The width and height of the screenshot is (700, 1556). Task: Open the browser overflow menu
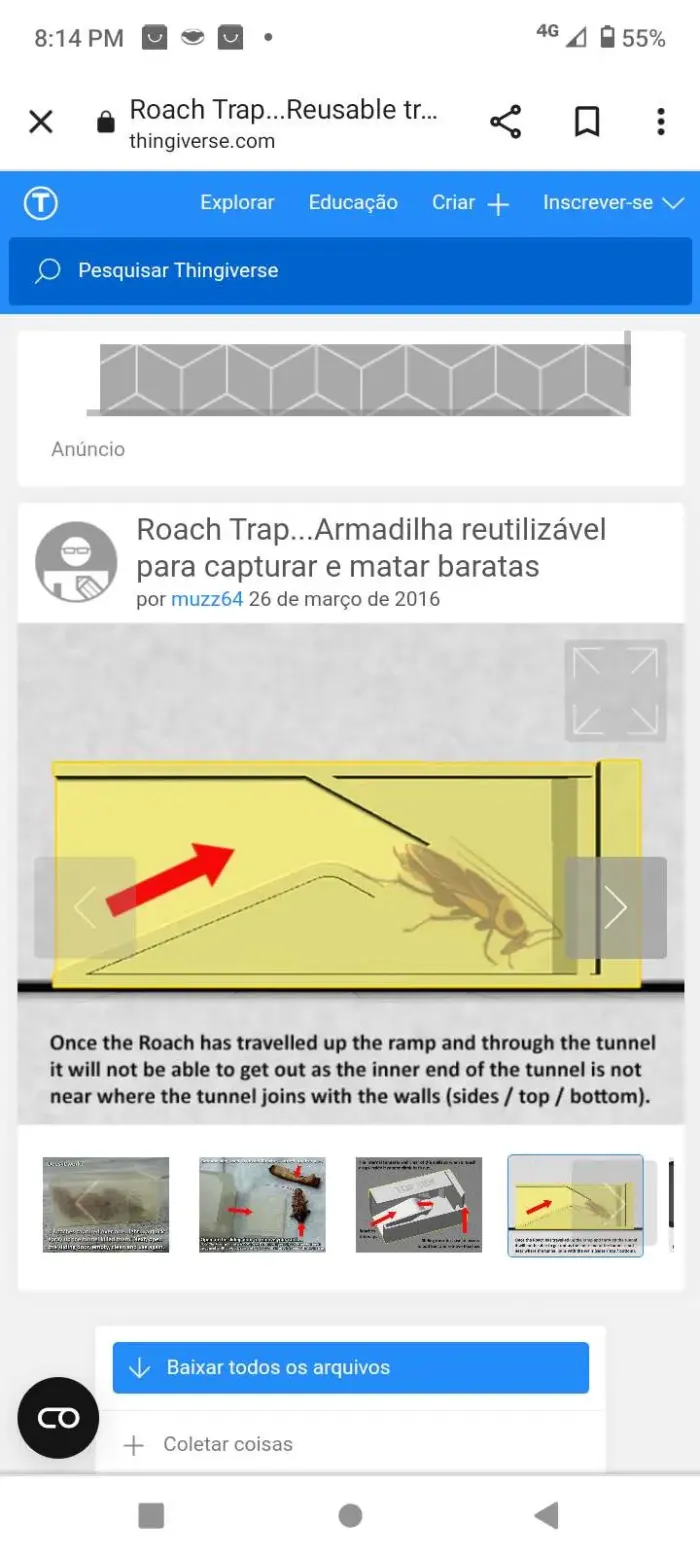660,123
